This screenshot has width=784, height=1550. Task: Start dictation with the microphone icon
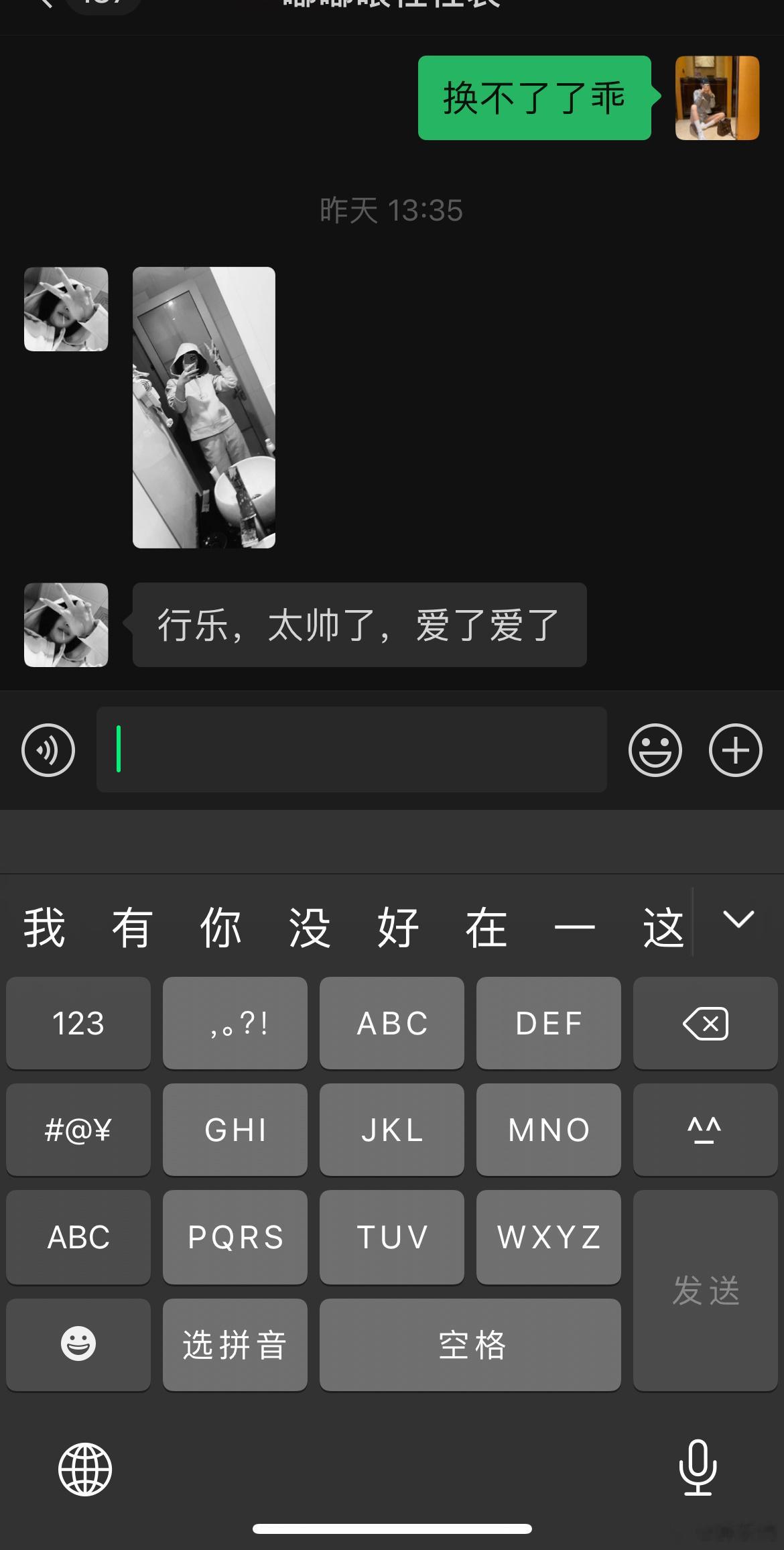(x=698, y=1468)
